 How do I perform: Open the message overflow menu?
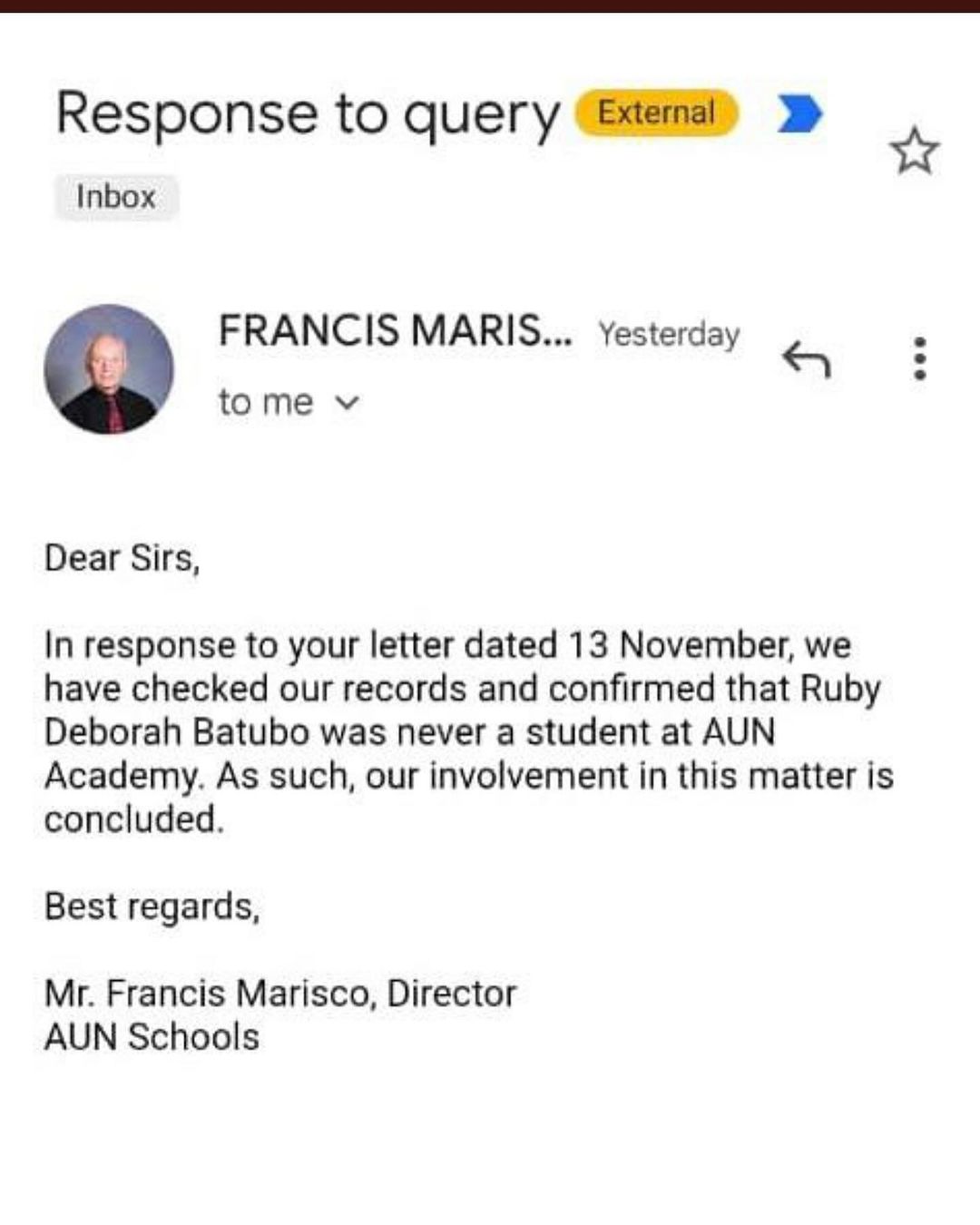click(x=920, y=358)
